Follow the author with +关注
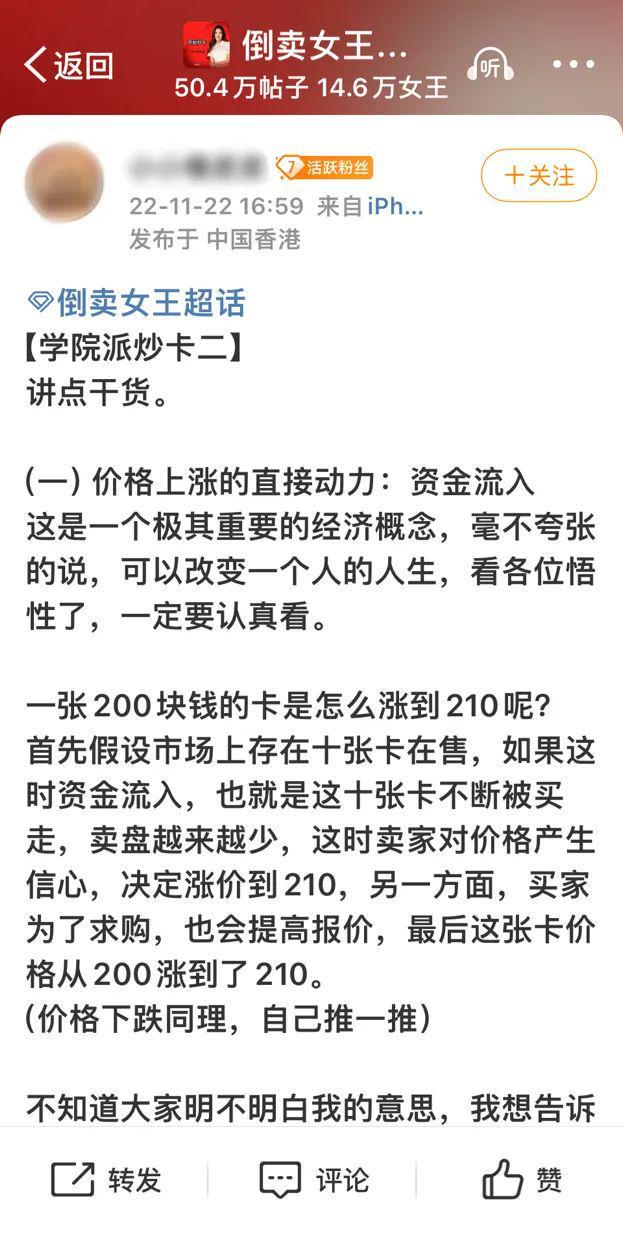 coord(539,176)
